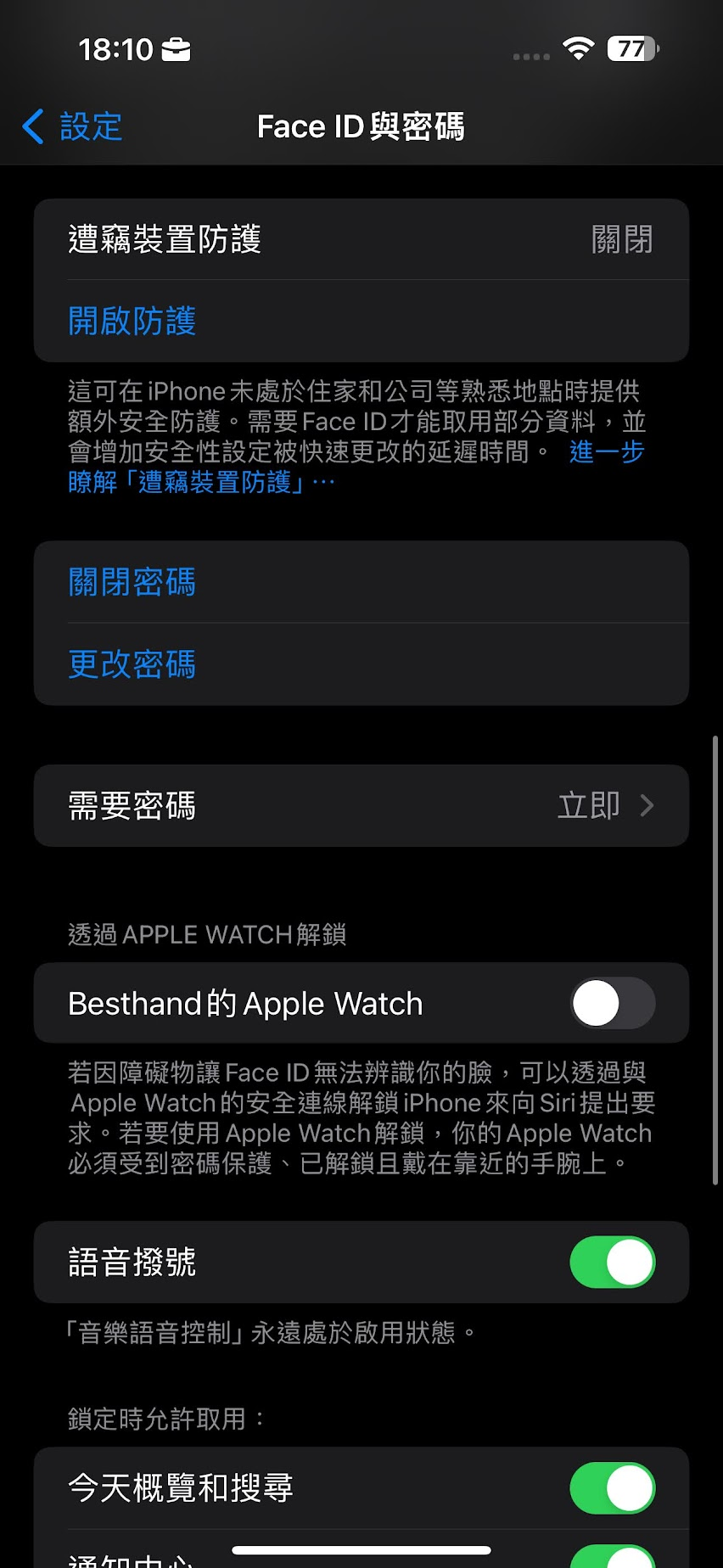
Task: Go back to 設定
Action: coord(72,127)
